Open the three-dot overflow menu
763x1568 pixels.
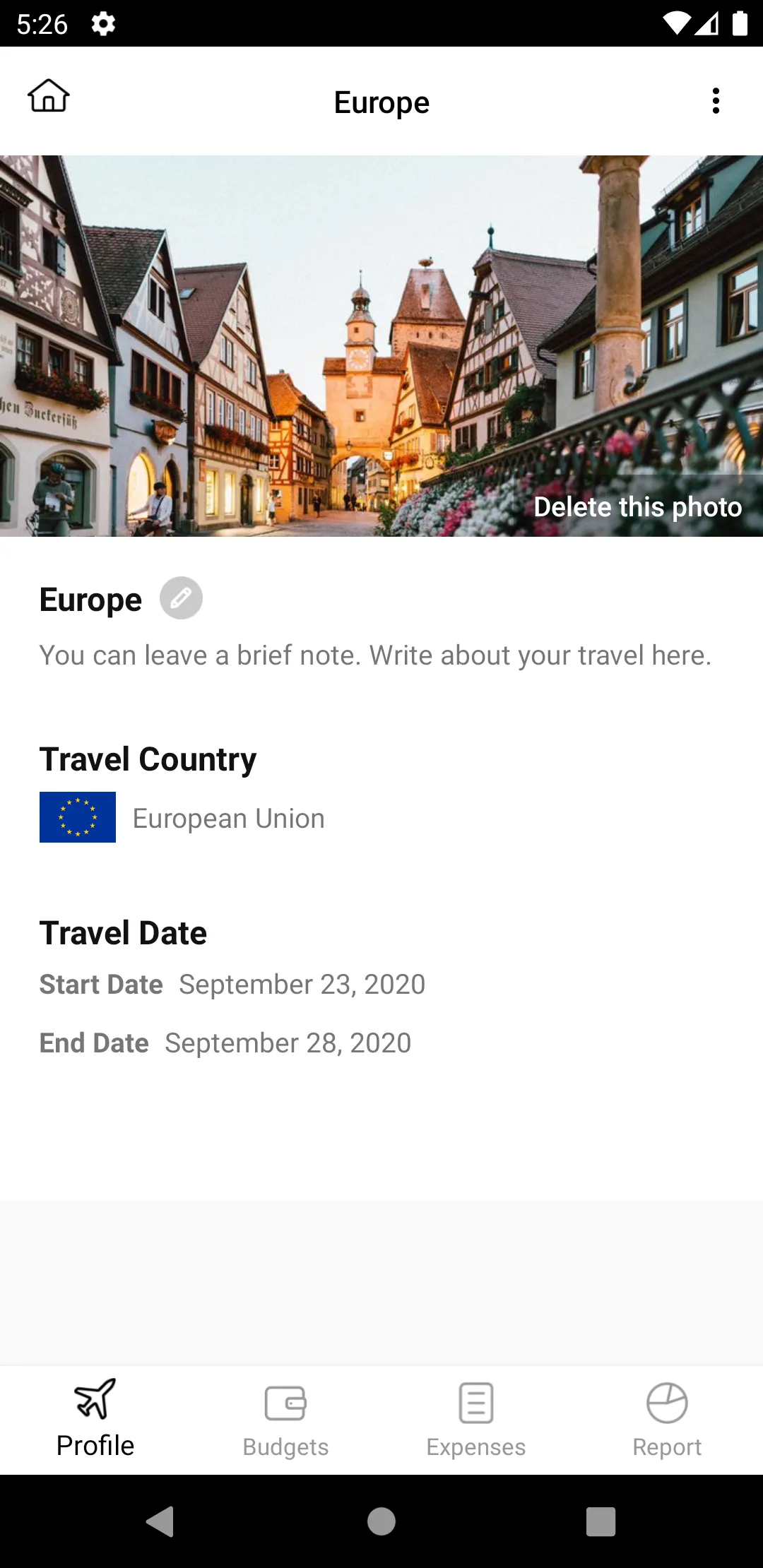[x=716, y=101]
